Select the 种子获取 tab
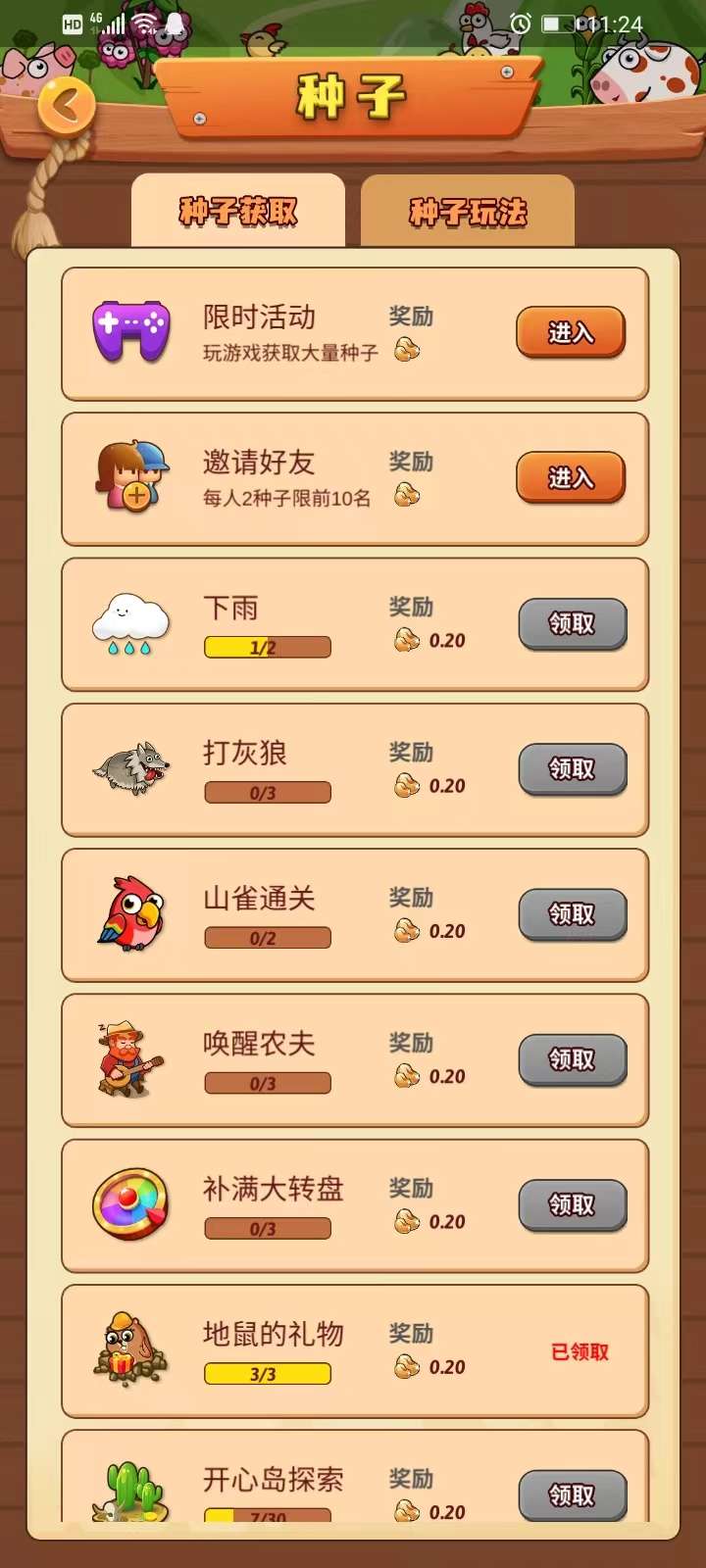The height and width of the screenshot is (1568, 706). point(238,211)
